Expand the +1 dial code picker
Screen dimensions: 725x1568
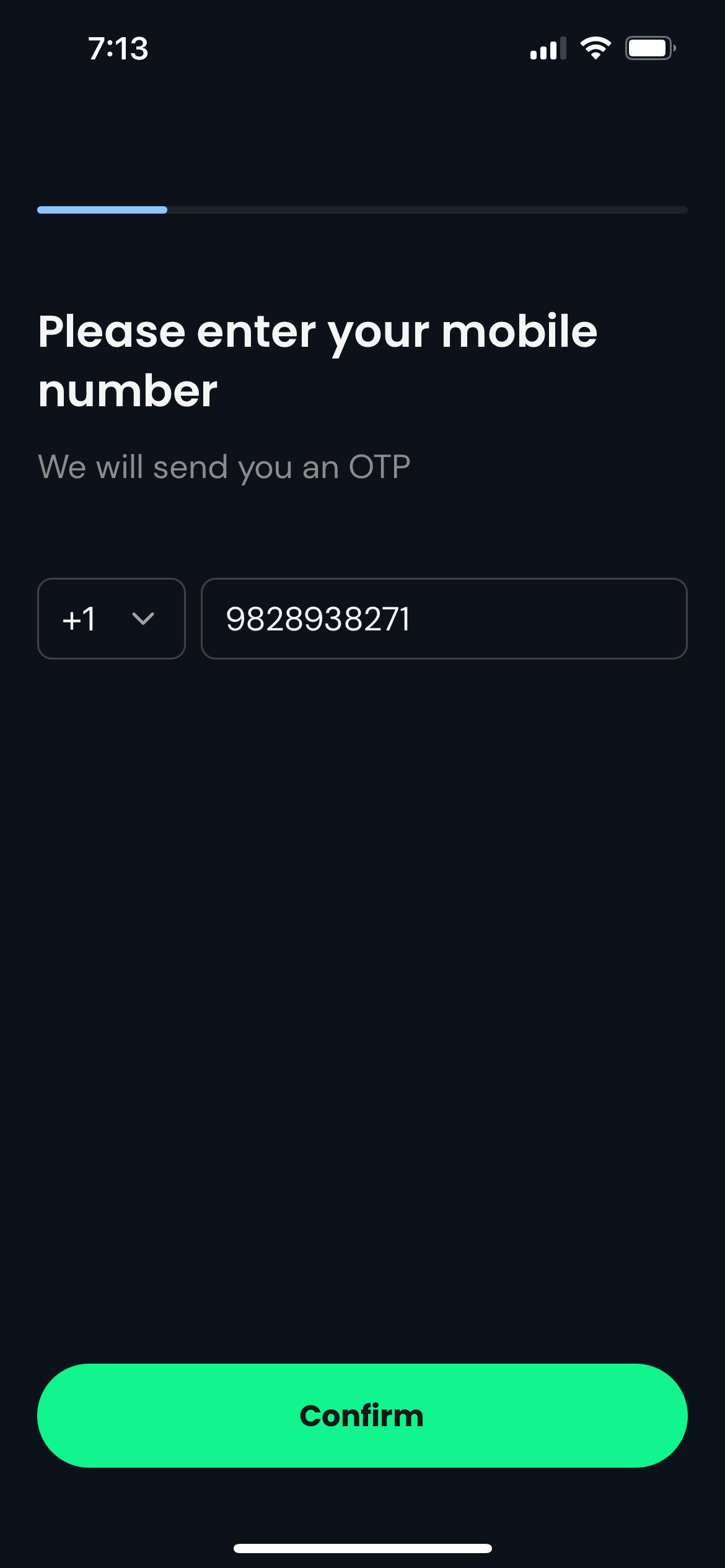click(112, 619)
